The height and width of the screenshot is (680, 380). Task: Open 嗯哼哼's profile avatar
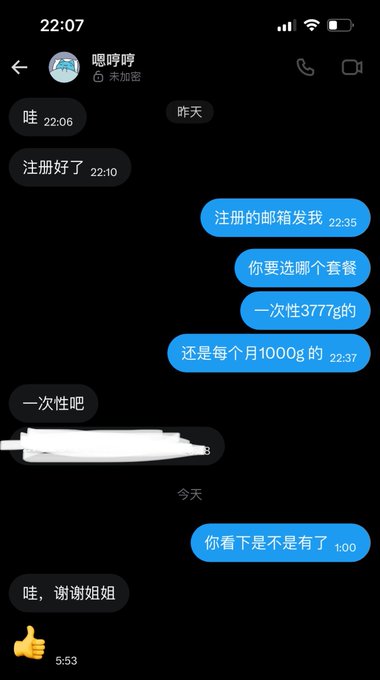click(64, 67)
